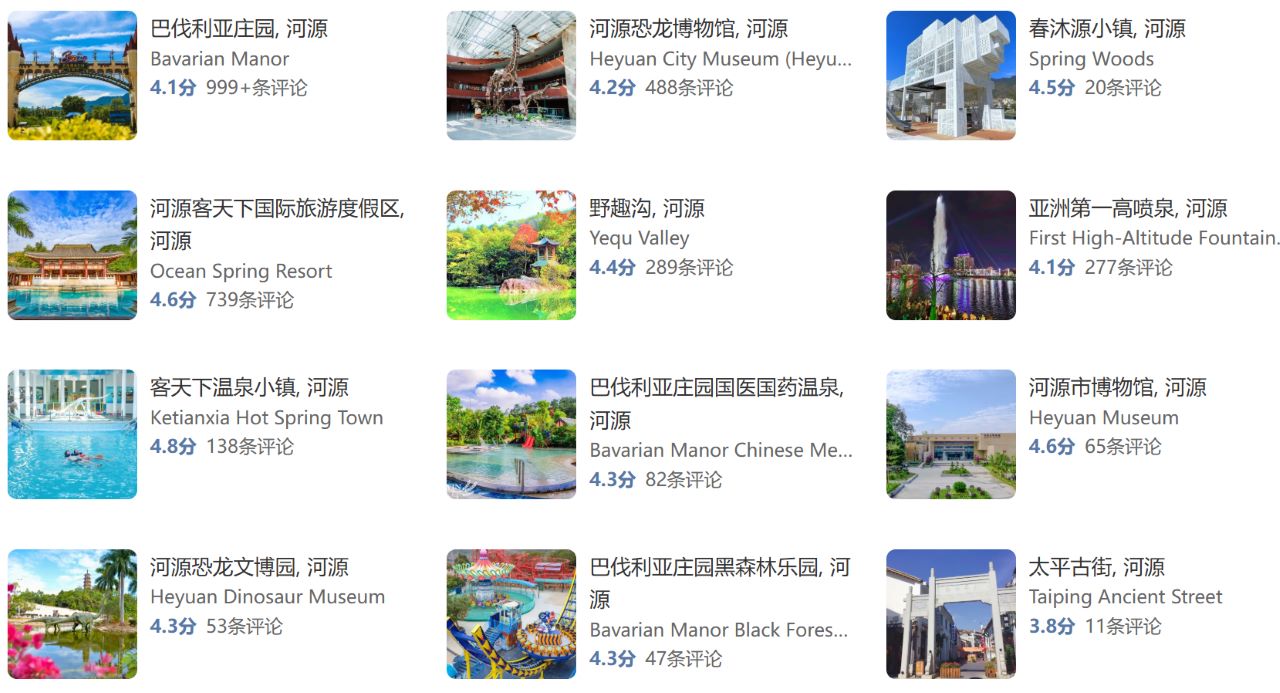Open First High-Altitude Fountain listing
The height and width of the screenshot is (693, 1280).
[x=1127, y=209]
